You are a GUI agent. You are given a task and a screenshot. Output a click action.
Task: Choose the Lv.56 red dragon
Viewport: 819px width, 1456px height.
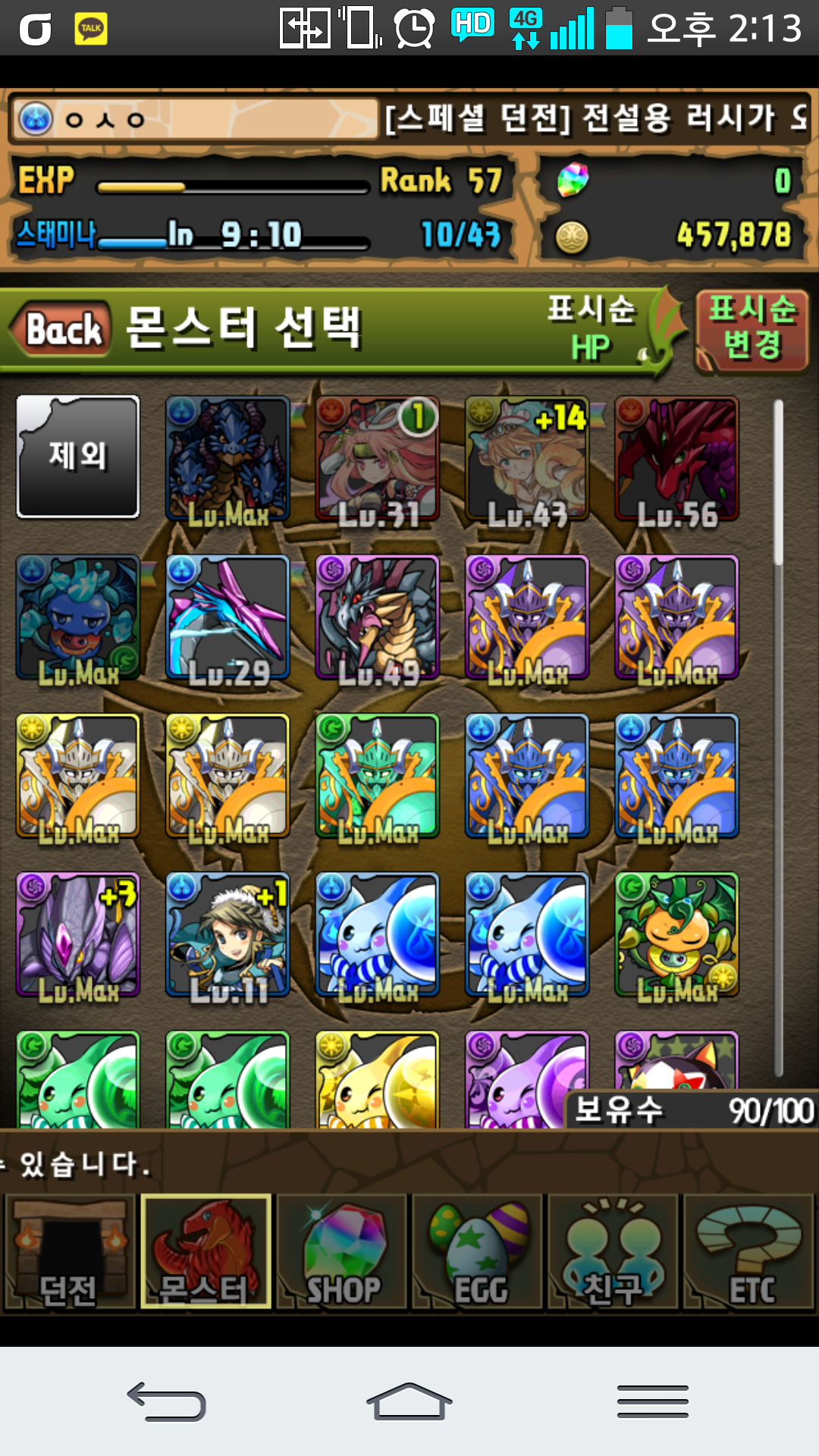tap(676, 459)
